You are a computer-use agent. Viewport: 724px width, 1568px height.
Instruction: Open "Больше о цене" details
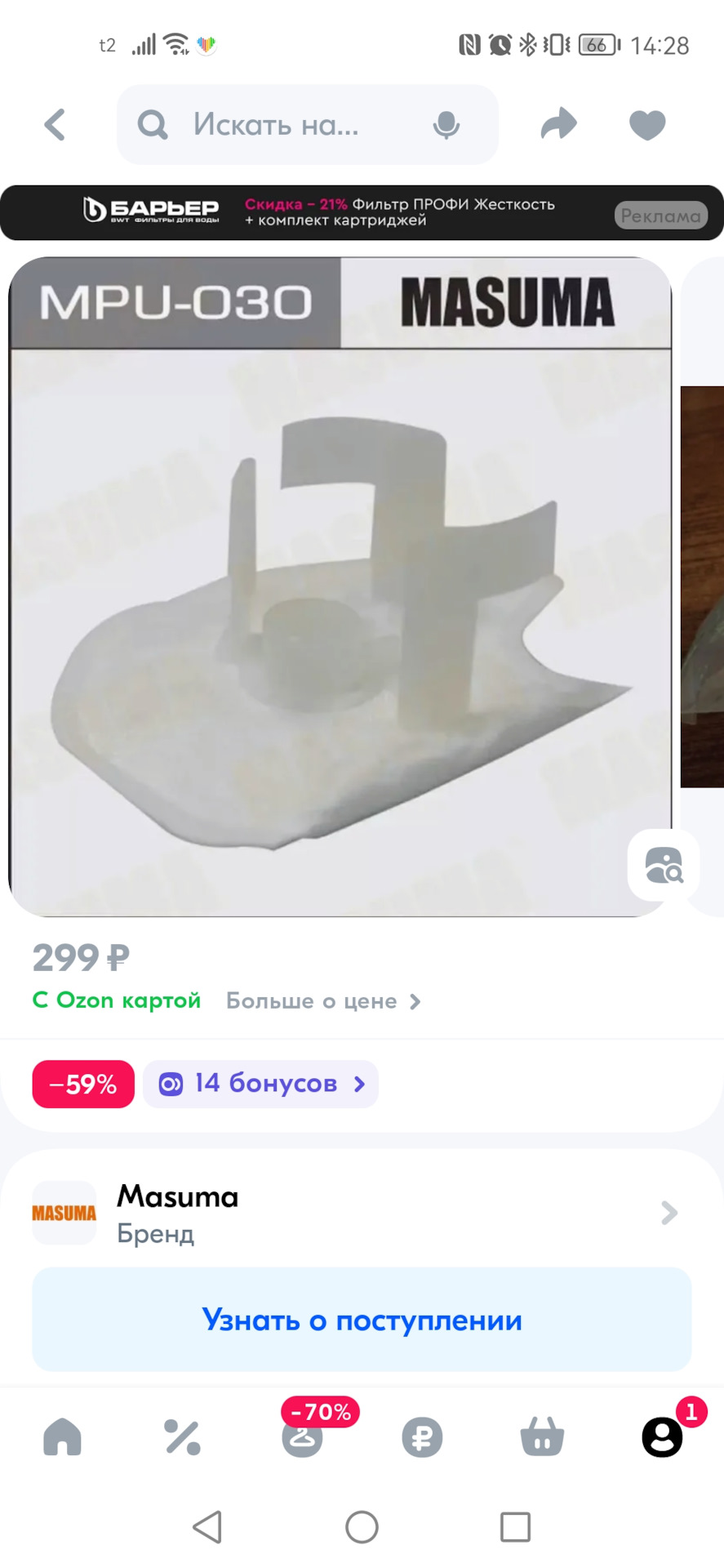(x=323, y=1001)
